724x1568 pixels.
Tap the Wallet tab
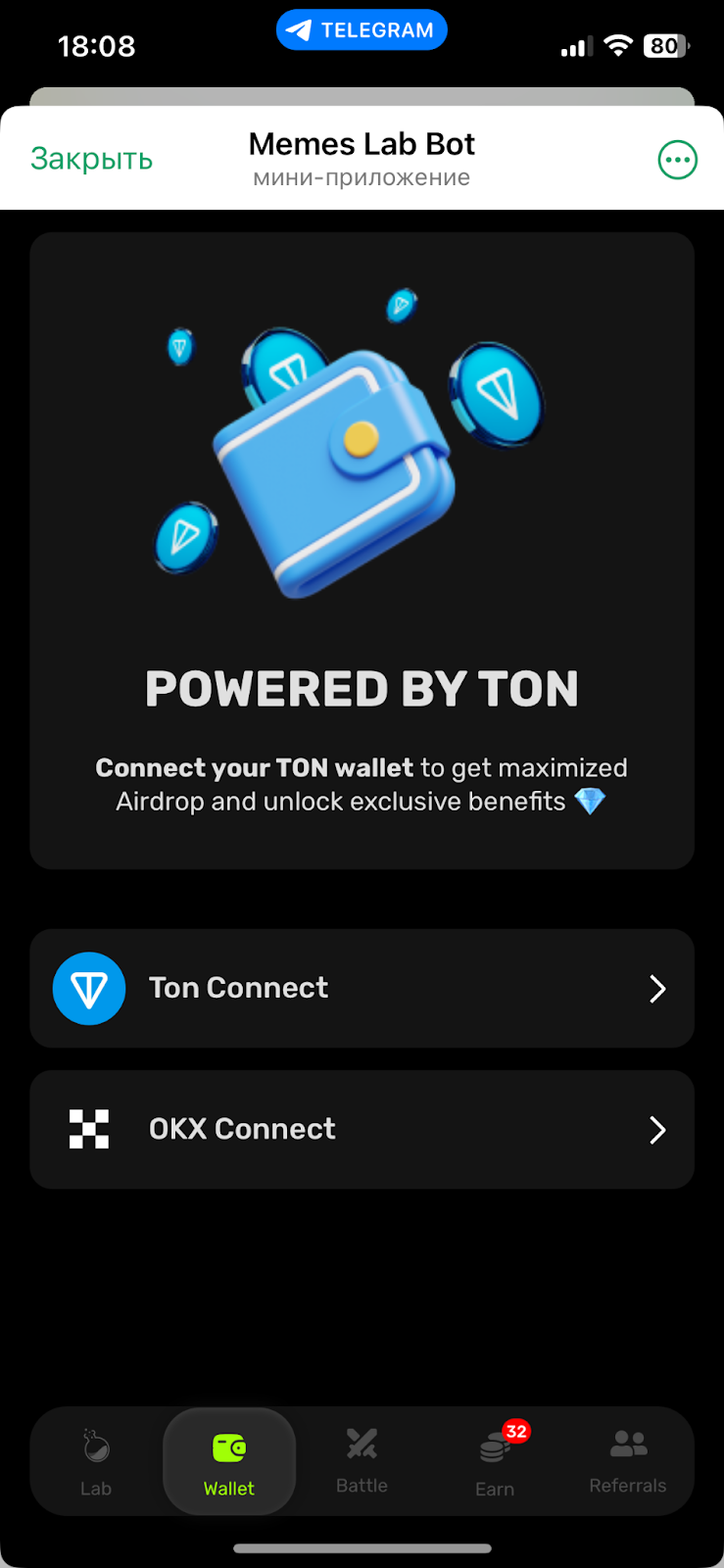point(229,1461)
